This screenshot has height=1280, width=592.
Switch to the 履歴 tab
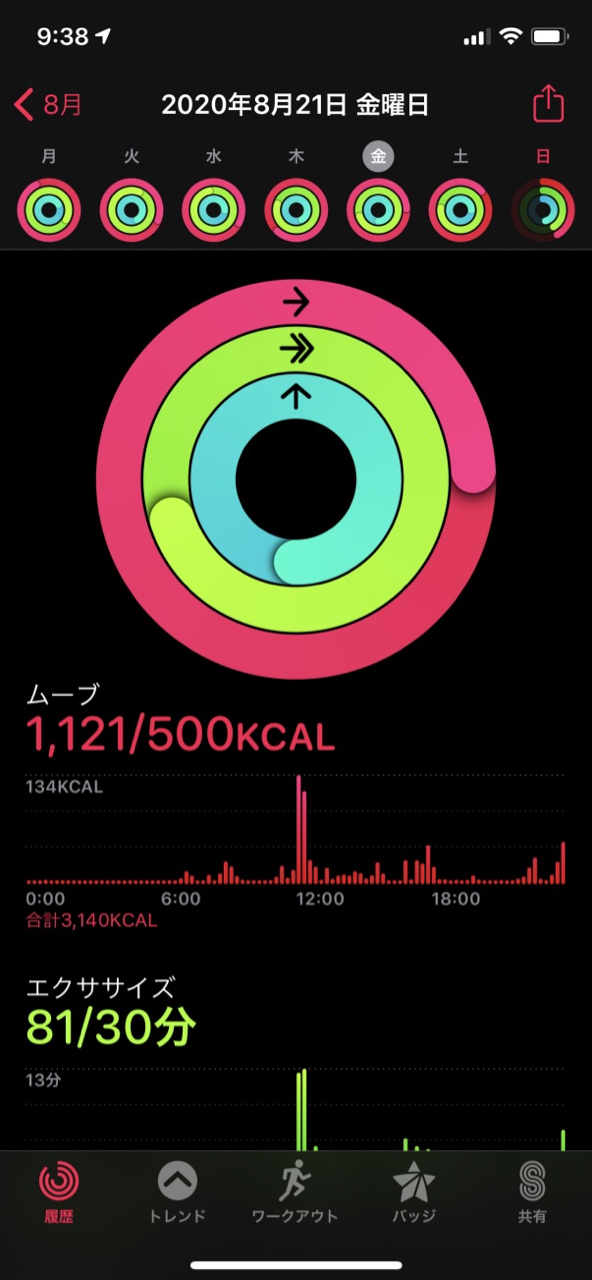(58, 1194)
